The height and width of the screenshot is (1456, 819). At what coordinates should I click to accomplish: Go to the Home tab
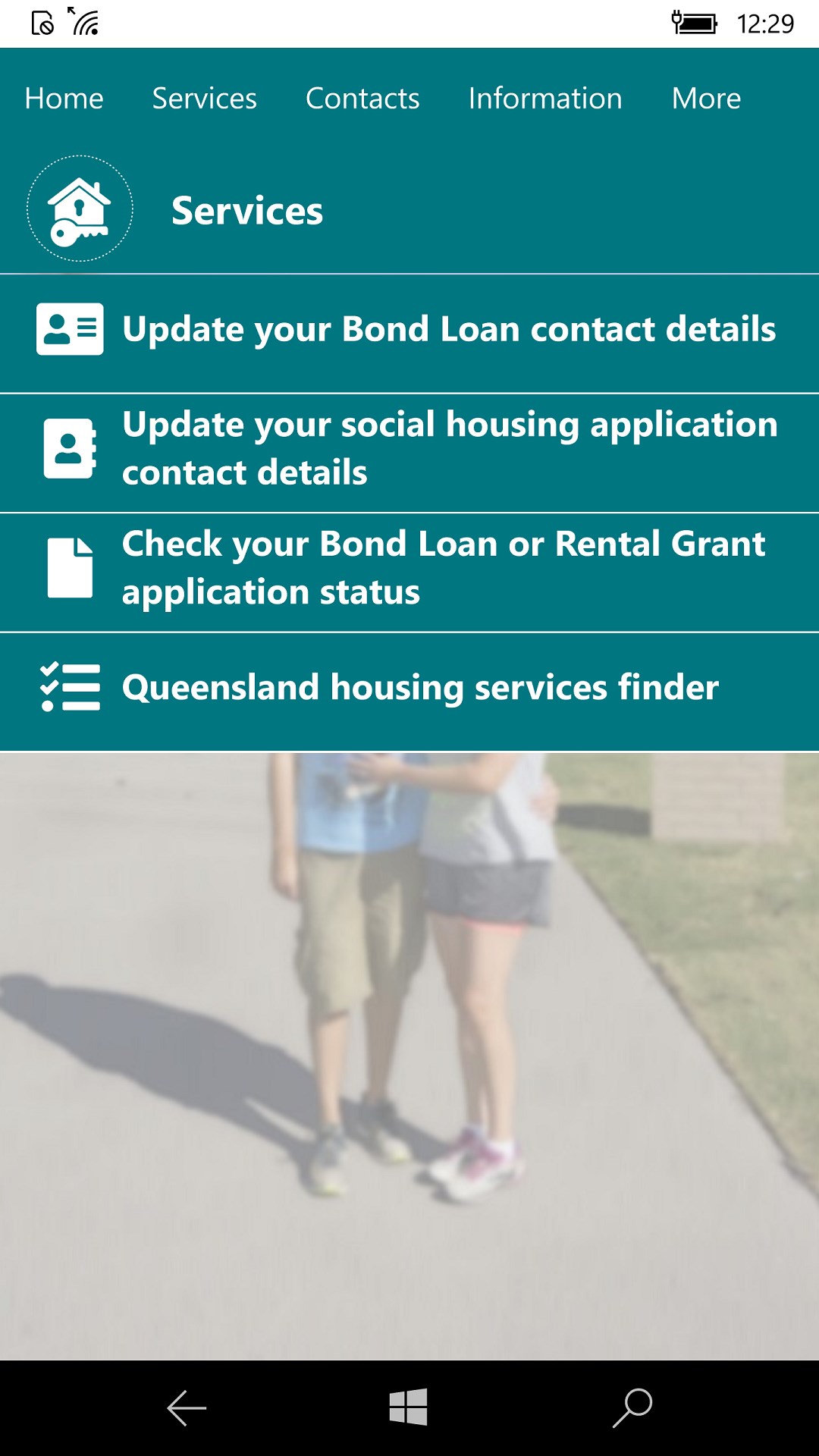click(64, 99)
